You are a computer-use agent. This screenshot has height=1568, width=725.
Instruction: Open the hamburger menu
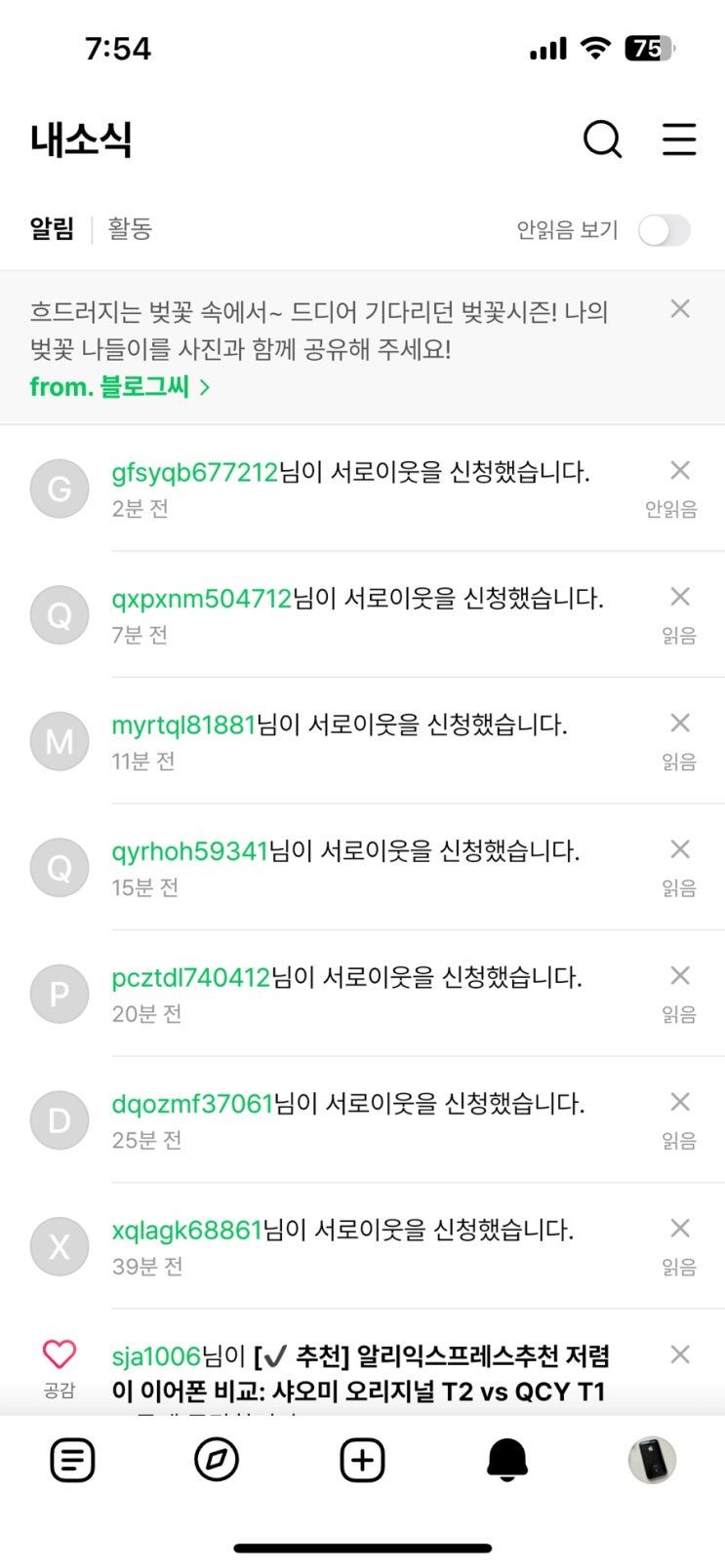pyautogui.click(x=679, y=139)
